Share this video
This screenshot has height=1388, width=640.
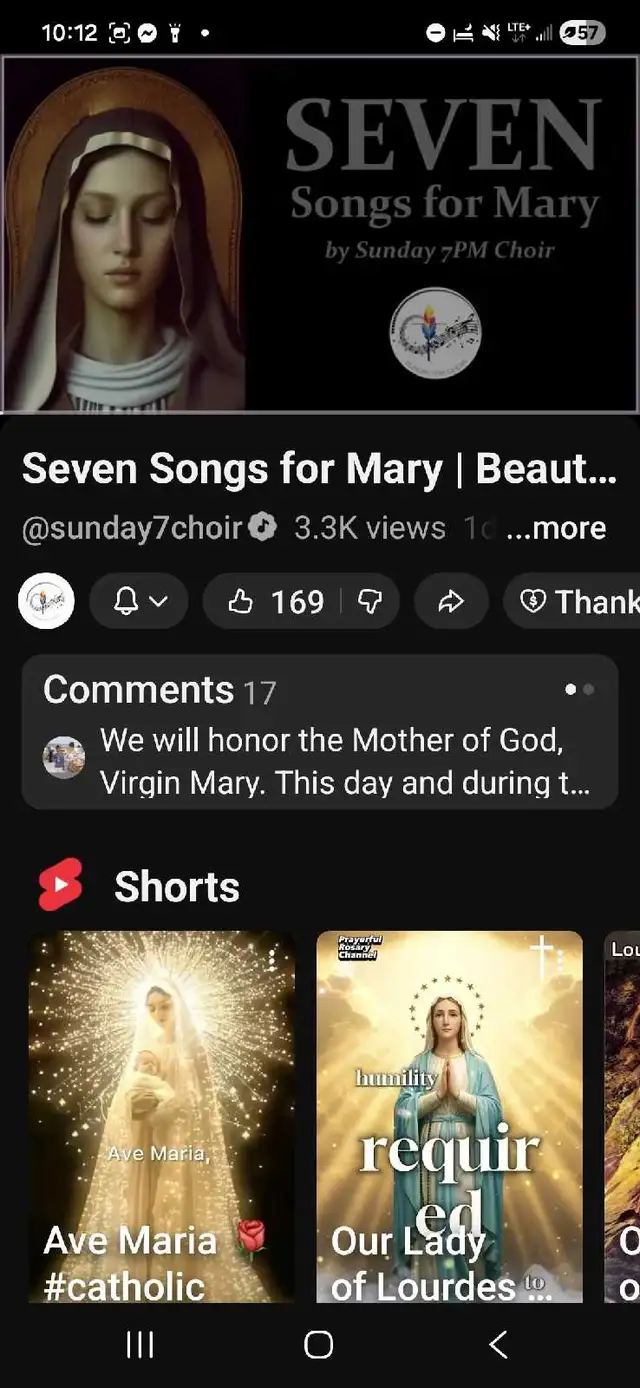click(451, 601)
